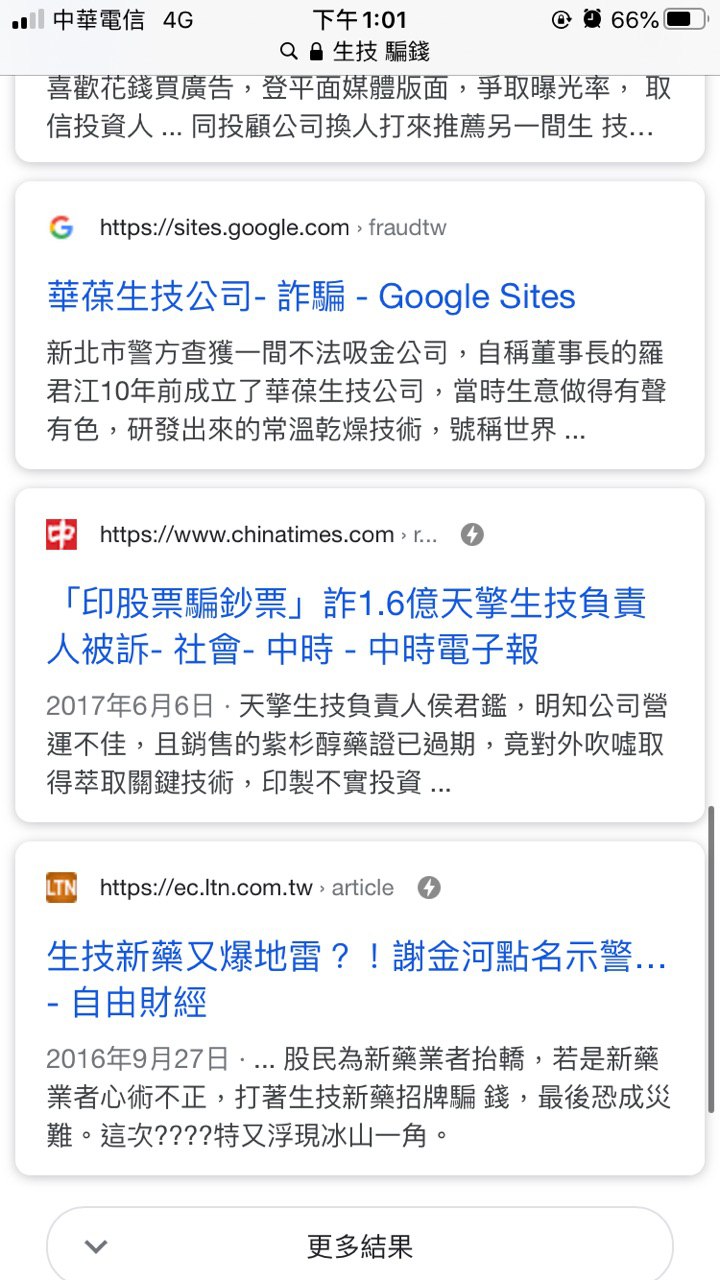
Task: Open the sites.google.com fraudtw URL
Action: tap(272, 228)
